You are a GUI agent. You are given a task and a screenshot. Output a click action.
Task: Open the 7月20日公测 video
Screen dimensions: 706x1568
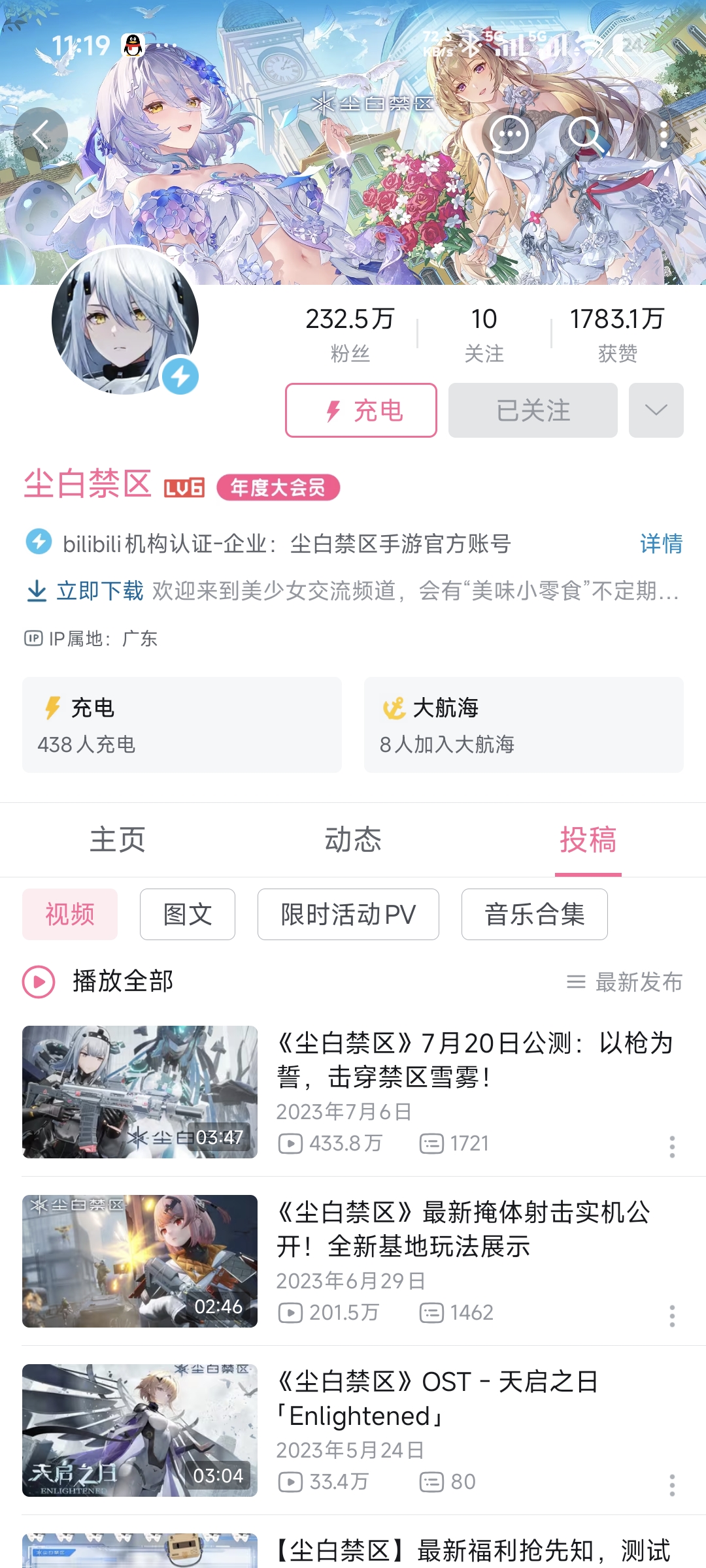[x=474, y=1060]
